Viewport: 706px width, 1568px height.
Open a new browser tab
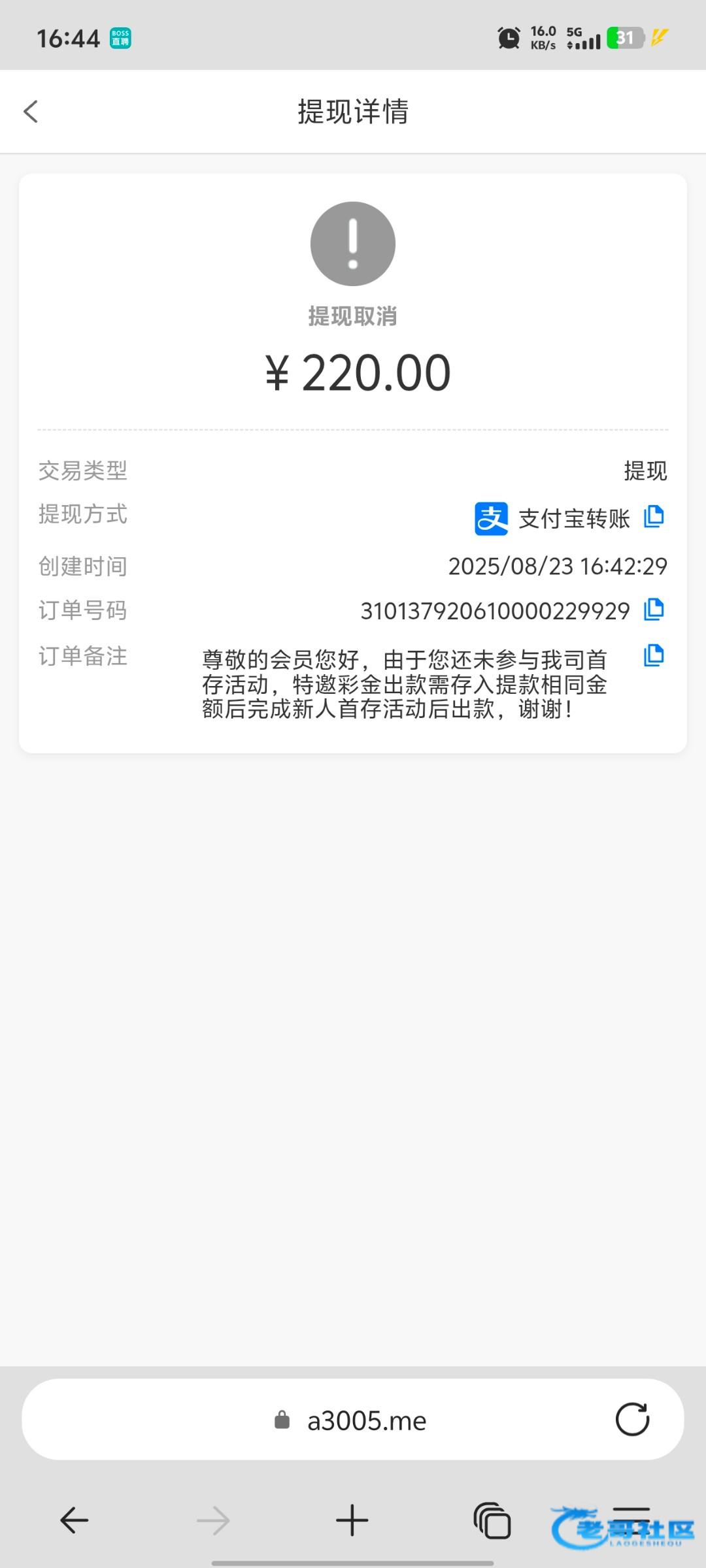coord(352,1520)
